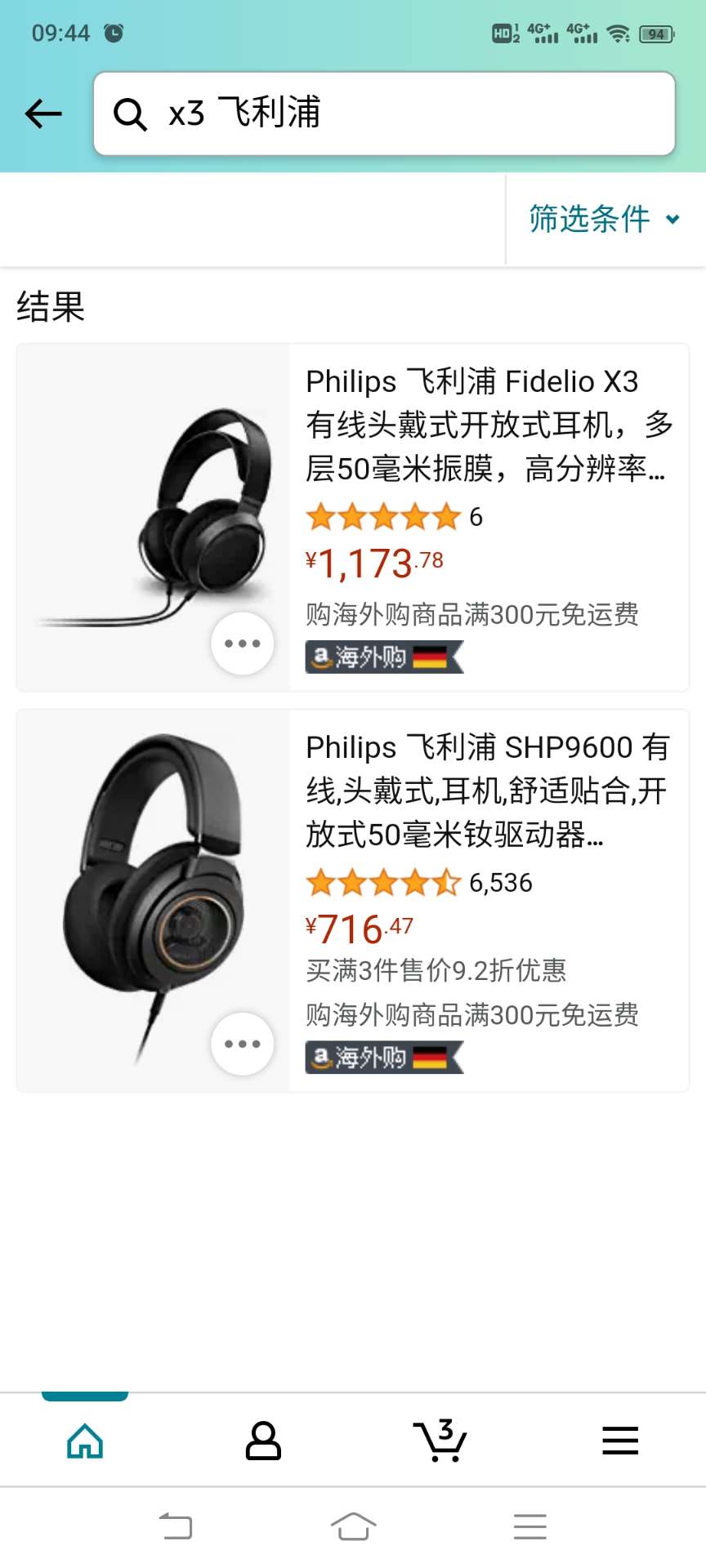Open the three-dot menu on SHP9600
Viewport: 706px width, 1568px height.
coord(243,1044)
